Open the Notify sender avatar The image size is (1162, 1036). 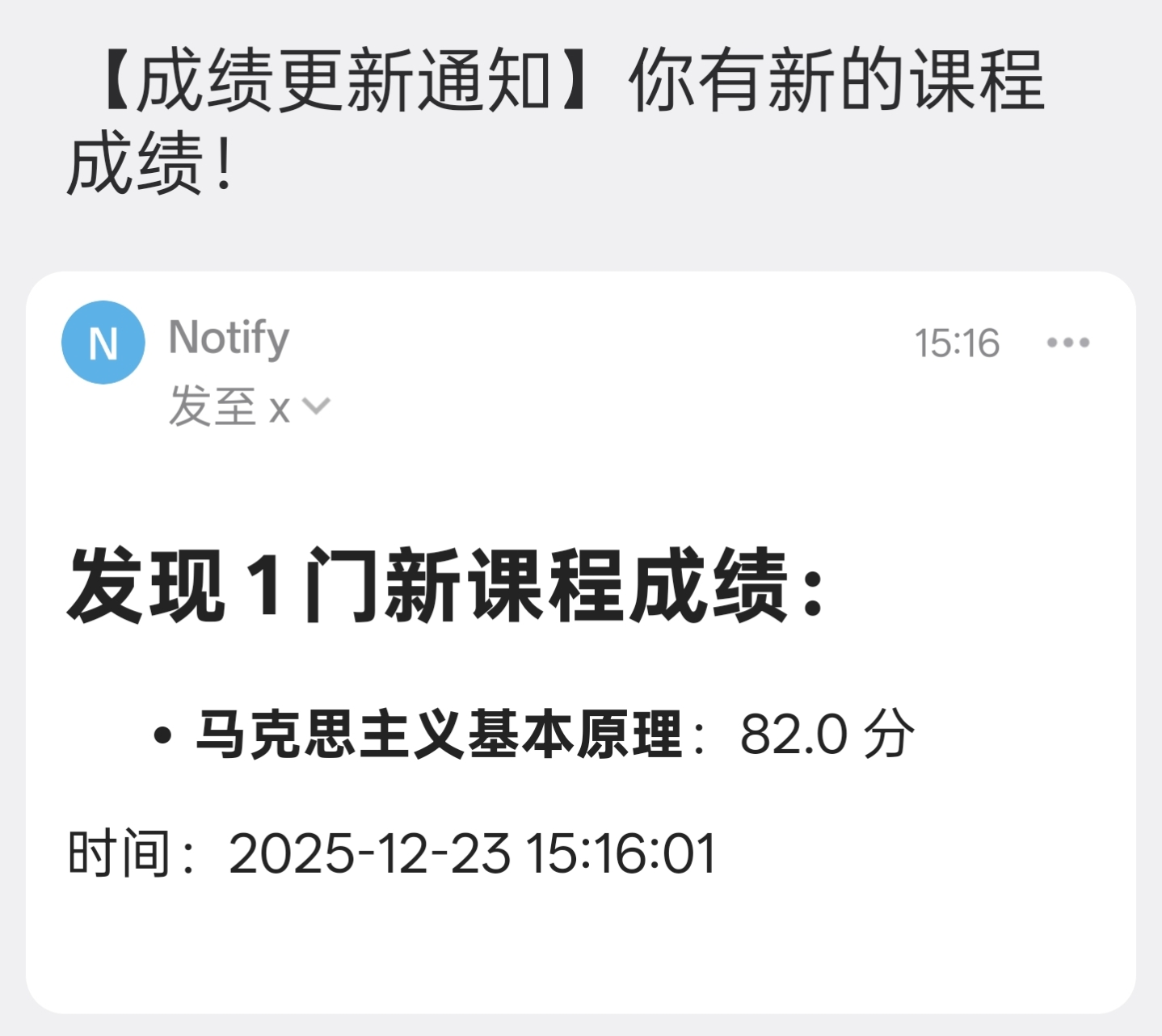pos(103,343)
